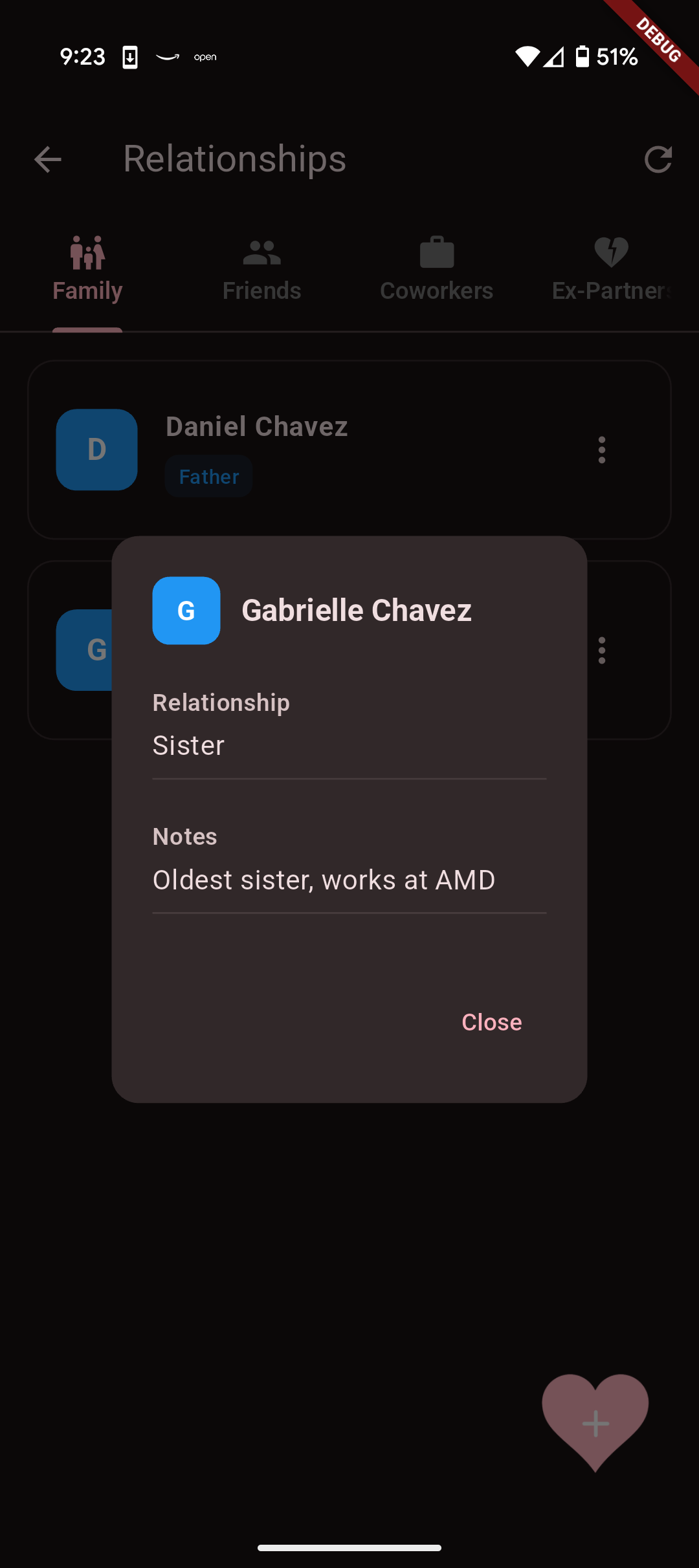Tap the refresh icon in the top bar
This screenshot has width=699, height=1568.
pos(658,159)
